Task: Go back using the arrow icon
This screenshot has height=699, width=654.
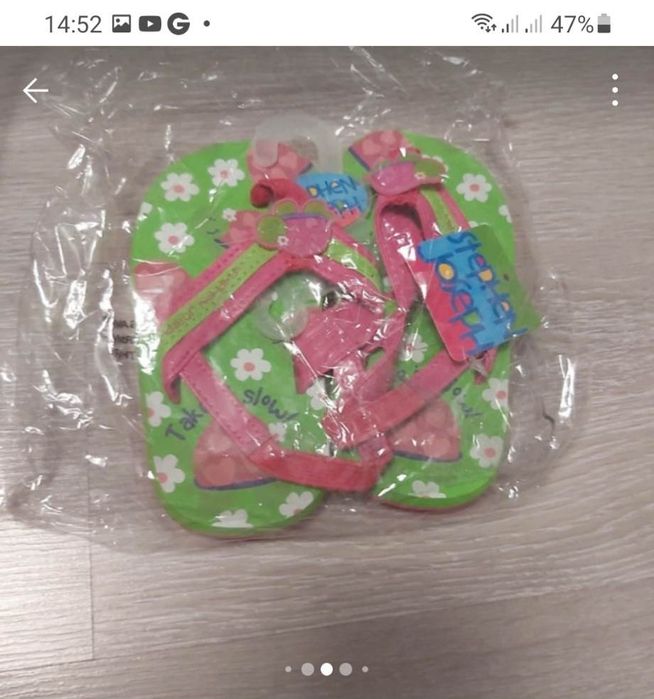Action: pos(35,91)
